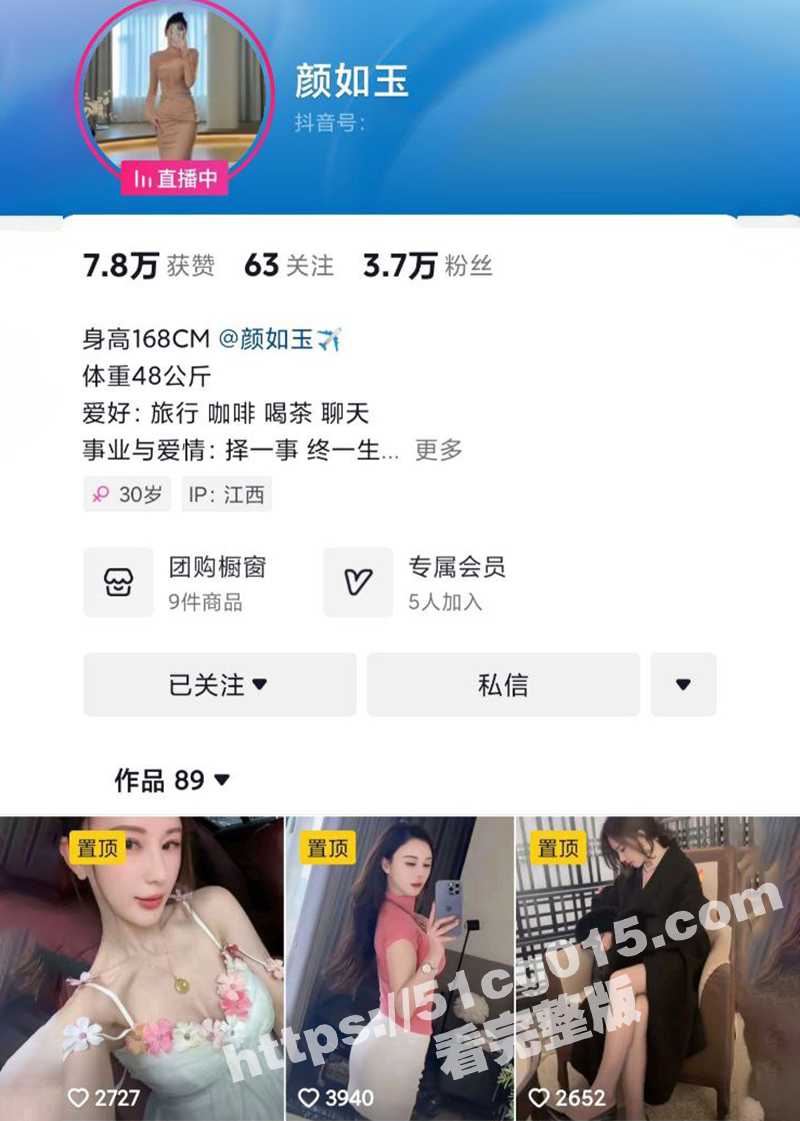The image size is (800, 1121).
Task: Click the airplane icon after @颜如玉
Action: (x=333, y=338)
